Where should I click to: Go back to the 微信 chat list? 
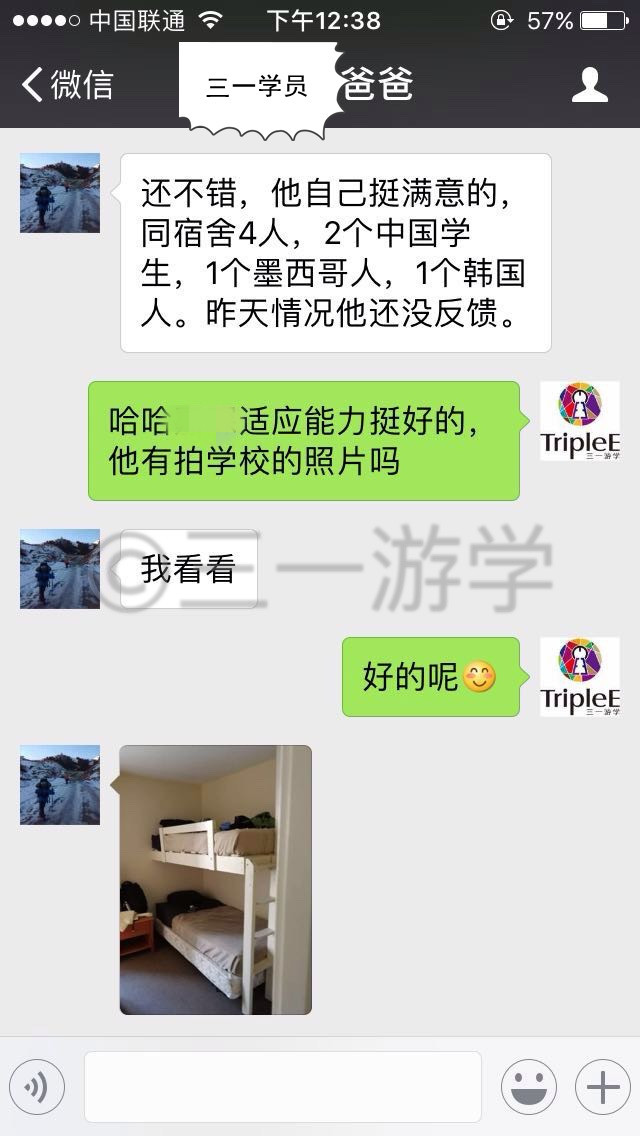(x=67, y=85)
